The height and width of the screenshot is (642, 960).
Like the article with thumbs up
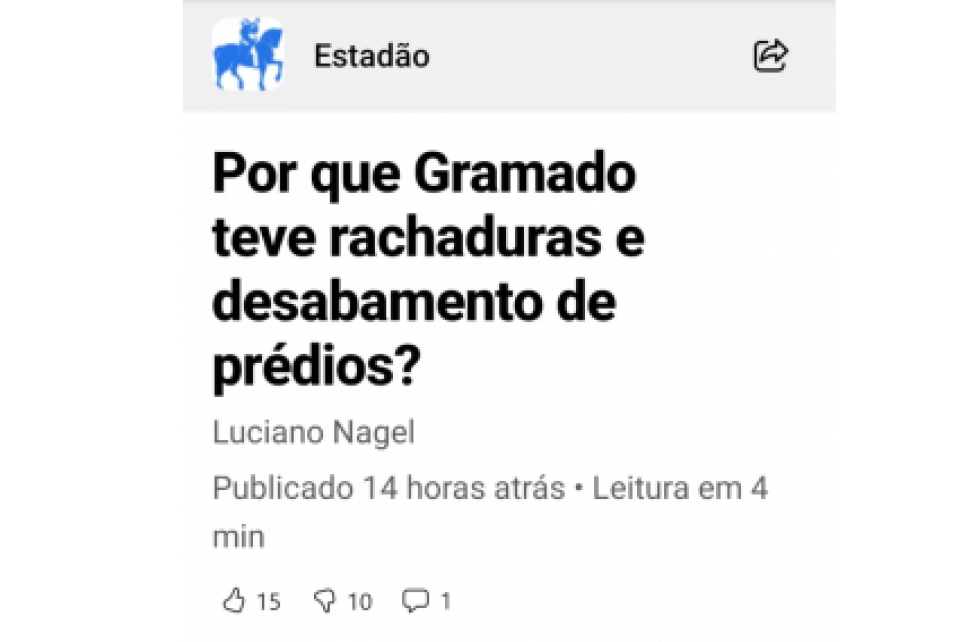coord(235,600)
